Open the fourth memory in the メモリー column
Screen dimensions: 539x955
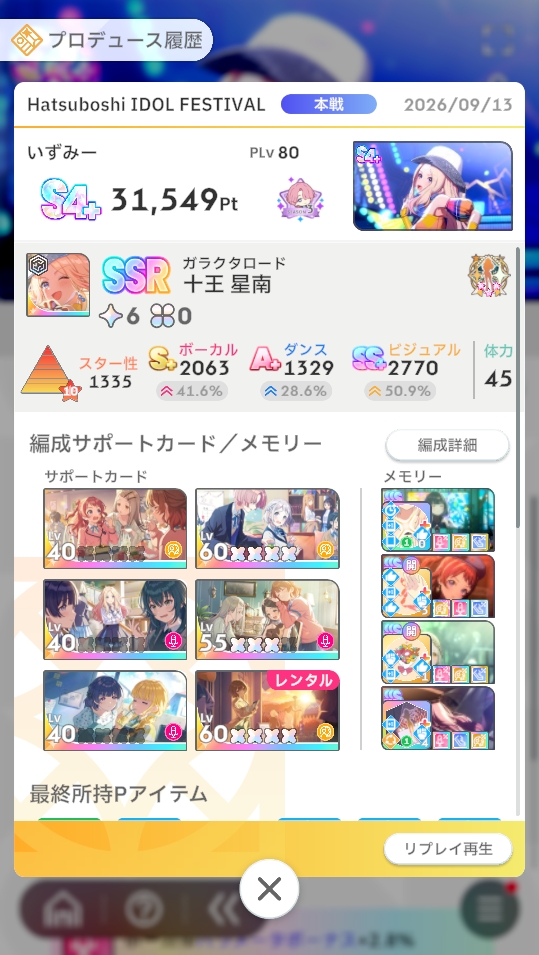tap(438, 718)
